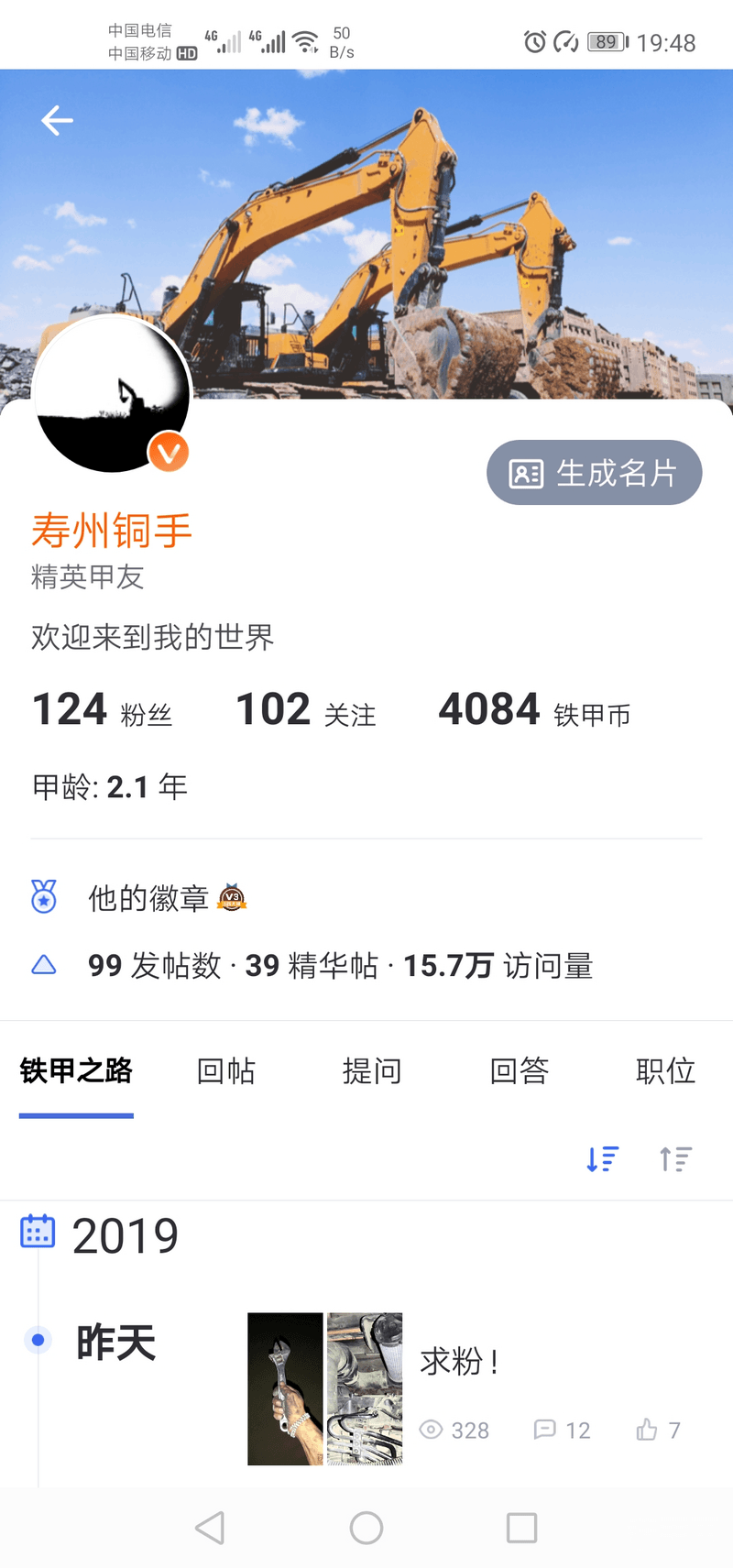This screenshot has height=1568, width=733.
Task: Switch to the 回答 tab
Action: [x=519, y=1070]
